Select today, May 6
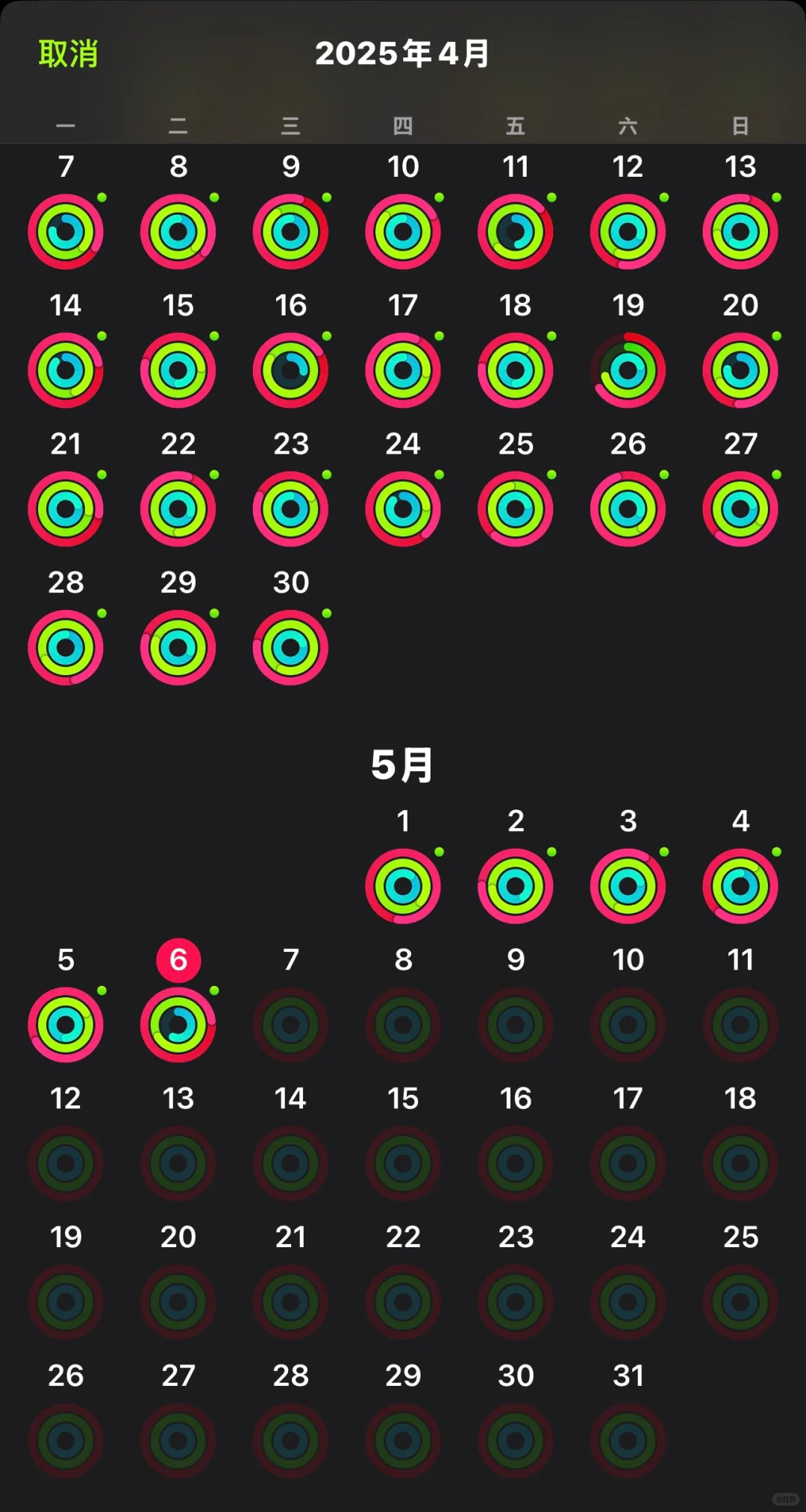 tap(178, 1025)
